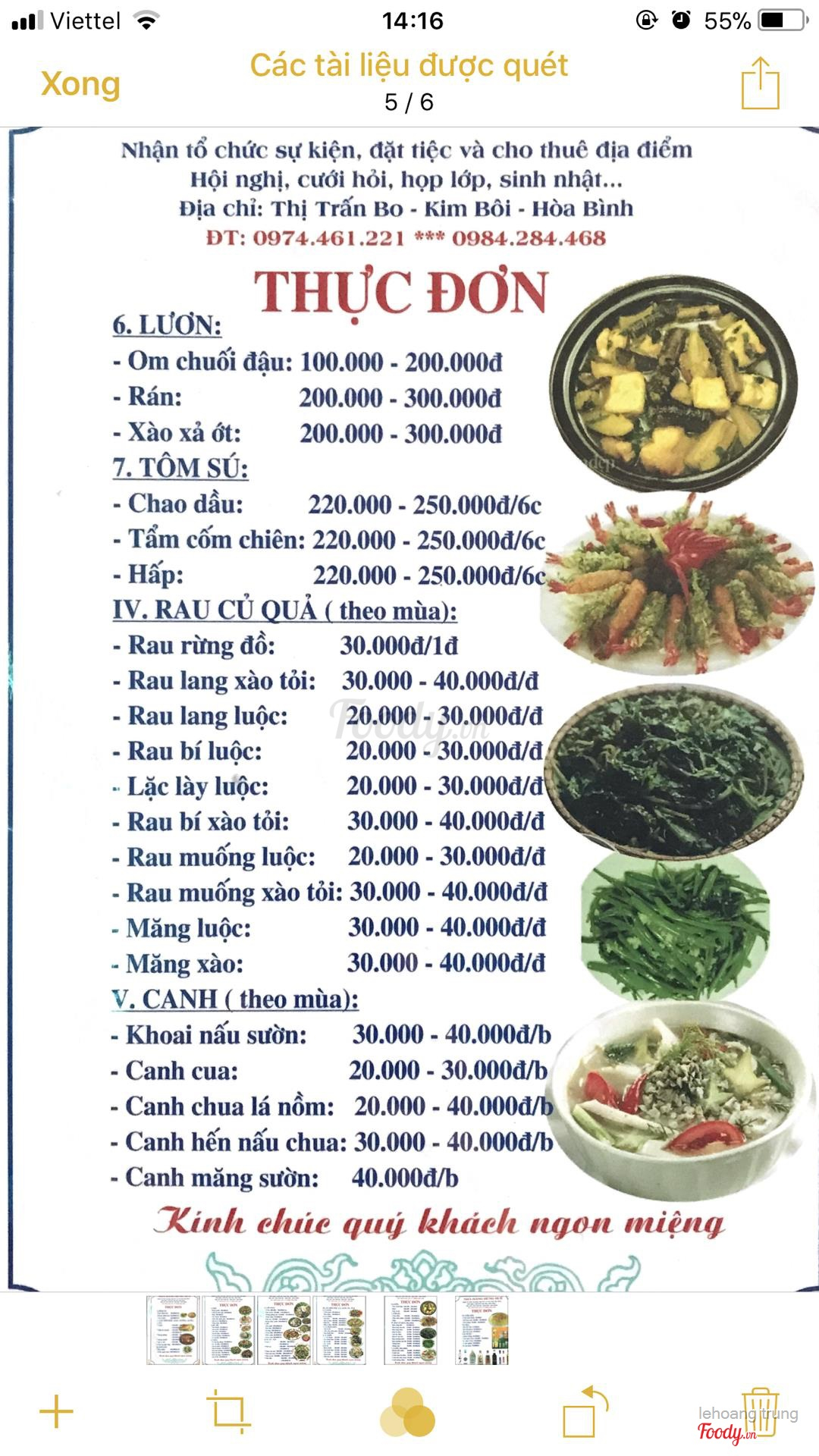Go to the sixth page thumbnail
The height and width of the screenshot is (1456, 819).
482,1330
